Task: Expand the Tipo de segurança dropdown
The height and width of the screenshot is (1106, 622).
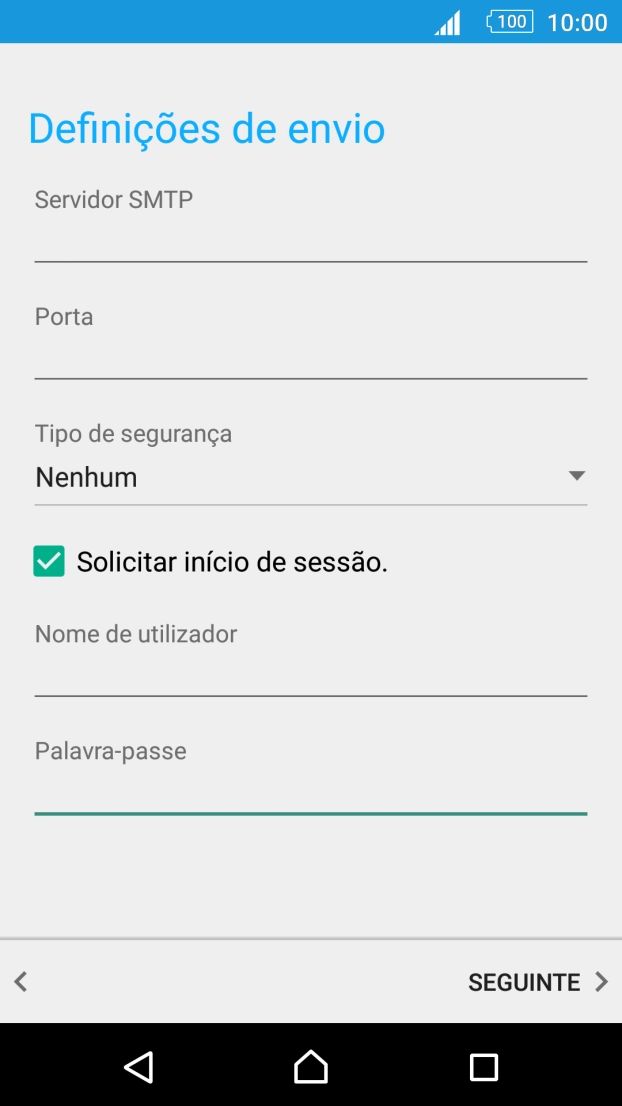Action: [x=310, y=477]
